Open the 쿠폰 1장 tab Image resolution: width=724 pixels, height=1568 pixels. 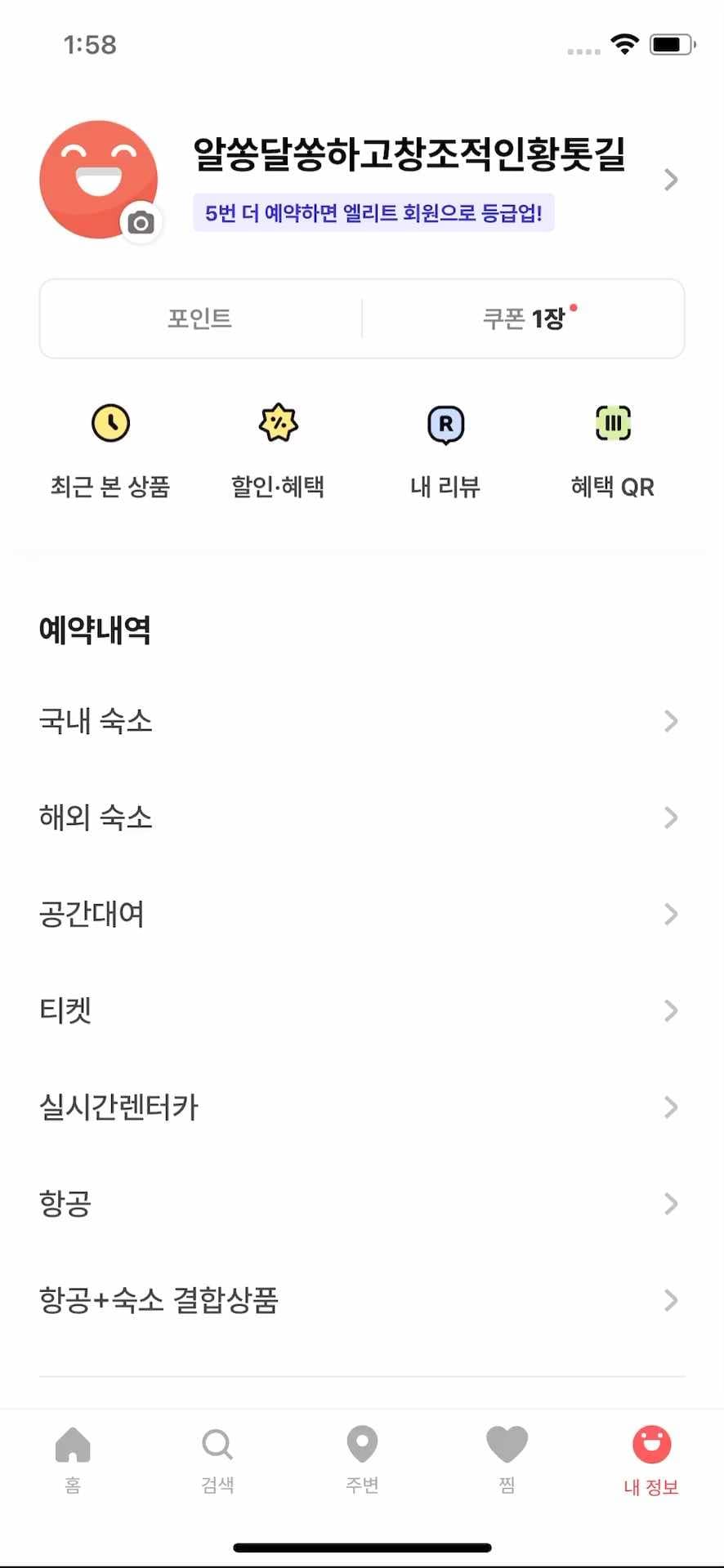coord(524,318)
